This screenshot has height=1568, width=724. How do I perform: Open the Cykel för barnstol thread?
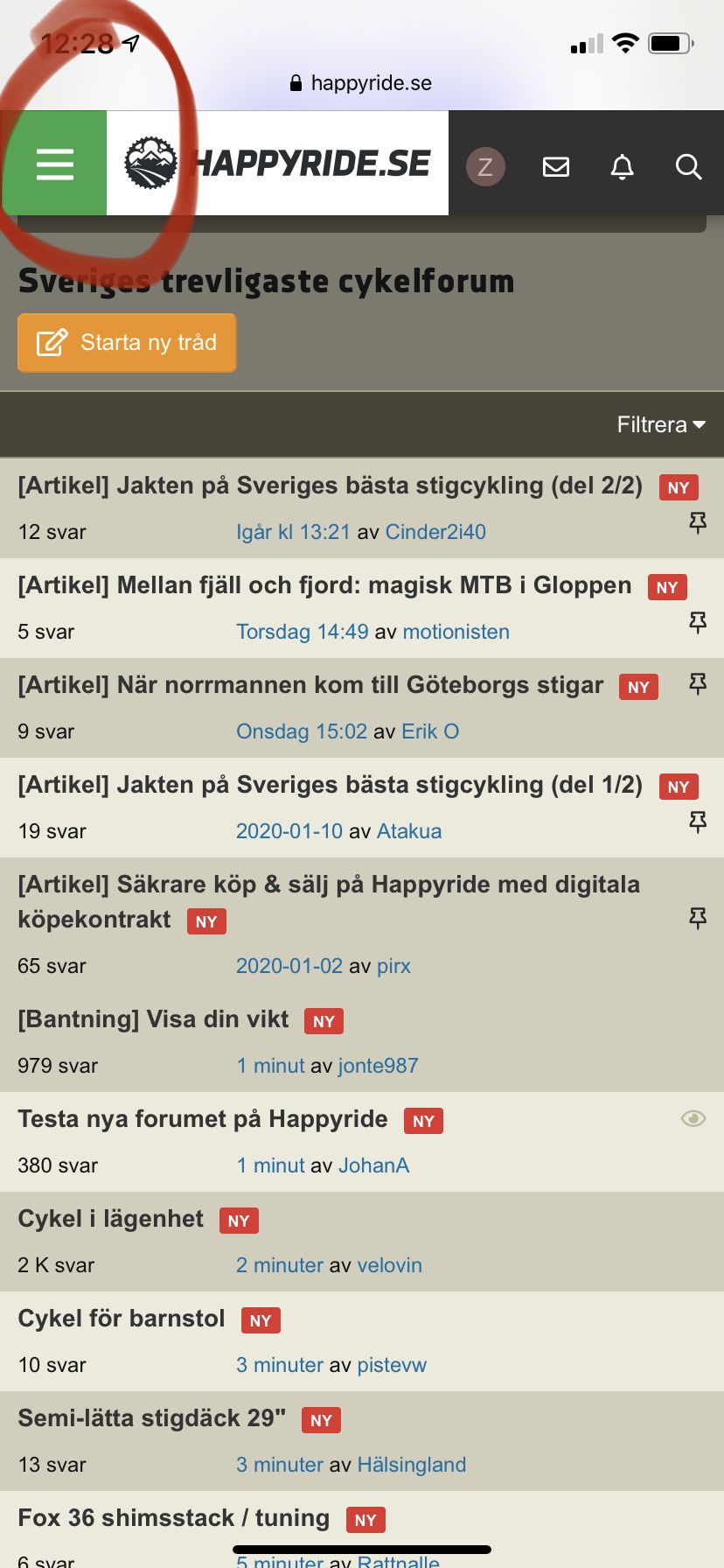[122, 1319]
